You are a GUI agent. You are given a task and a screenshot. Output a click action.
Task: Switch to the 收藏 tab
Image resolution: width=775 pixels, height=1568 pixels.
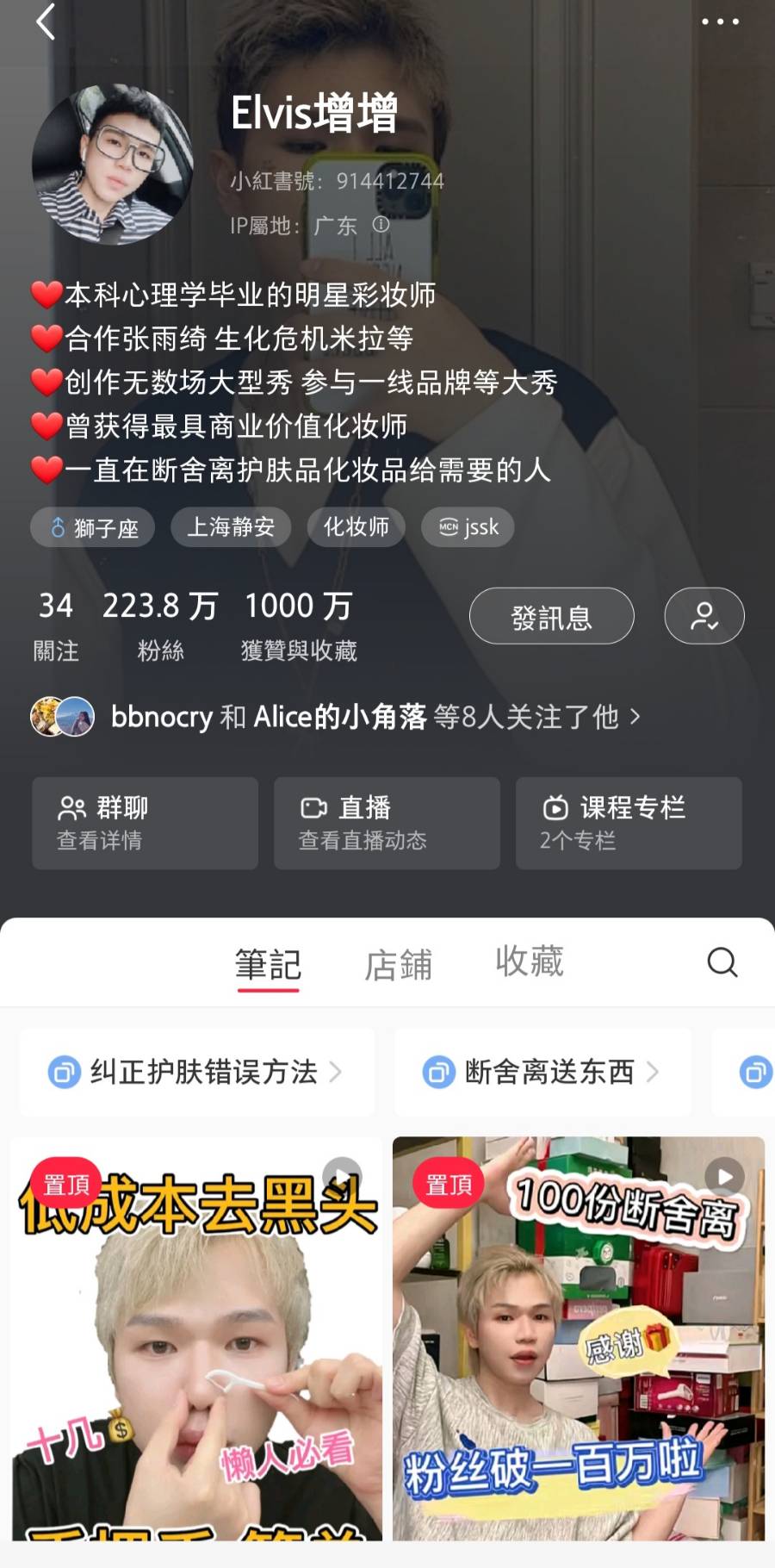(x=529, y=961)
